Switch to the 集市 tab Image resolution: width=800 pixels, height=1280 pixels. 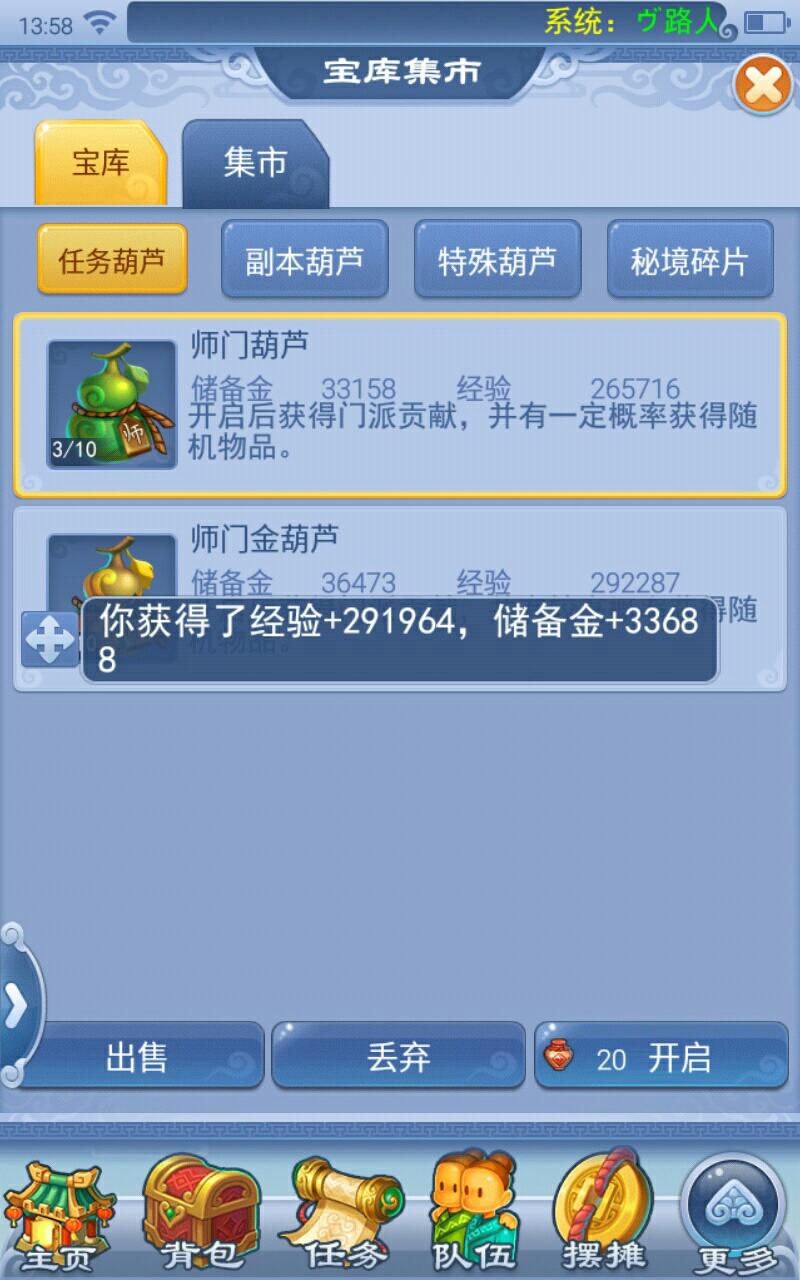pos(255,163)
